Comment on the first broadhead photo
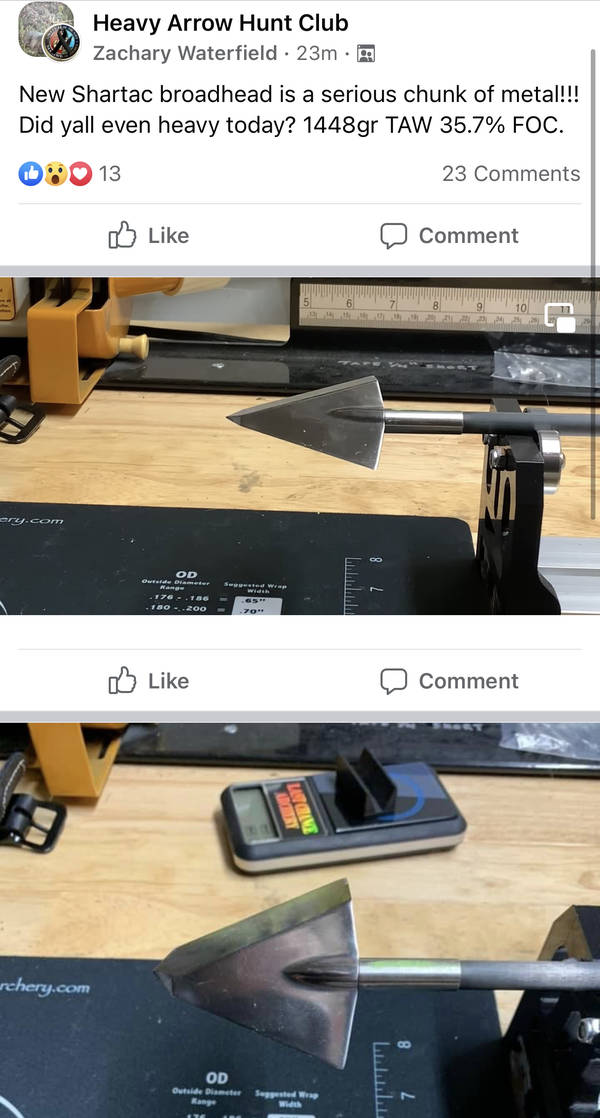 tap(449, 681)
